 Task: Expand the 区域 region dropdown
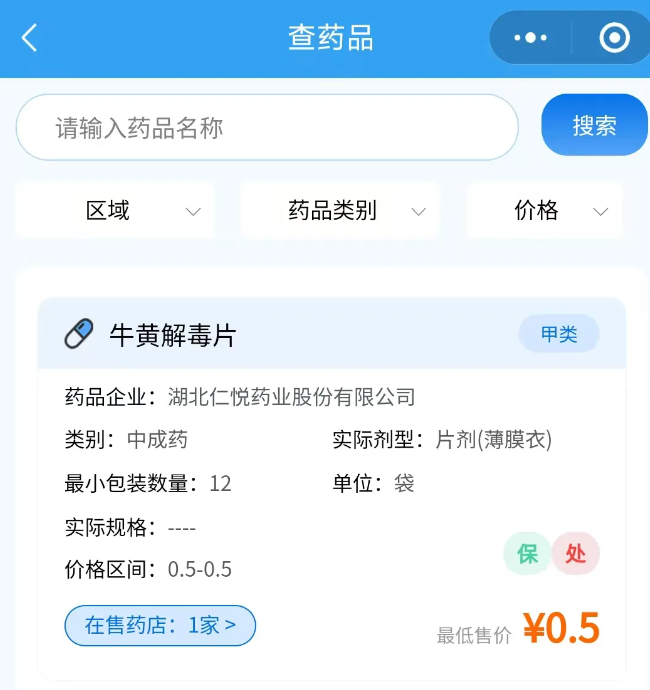(115, 211)
